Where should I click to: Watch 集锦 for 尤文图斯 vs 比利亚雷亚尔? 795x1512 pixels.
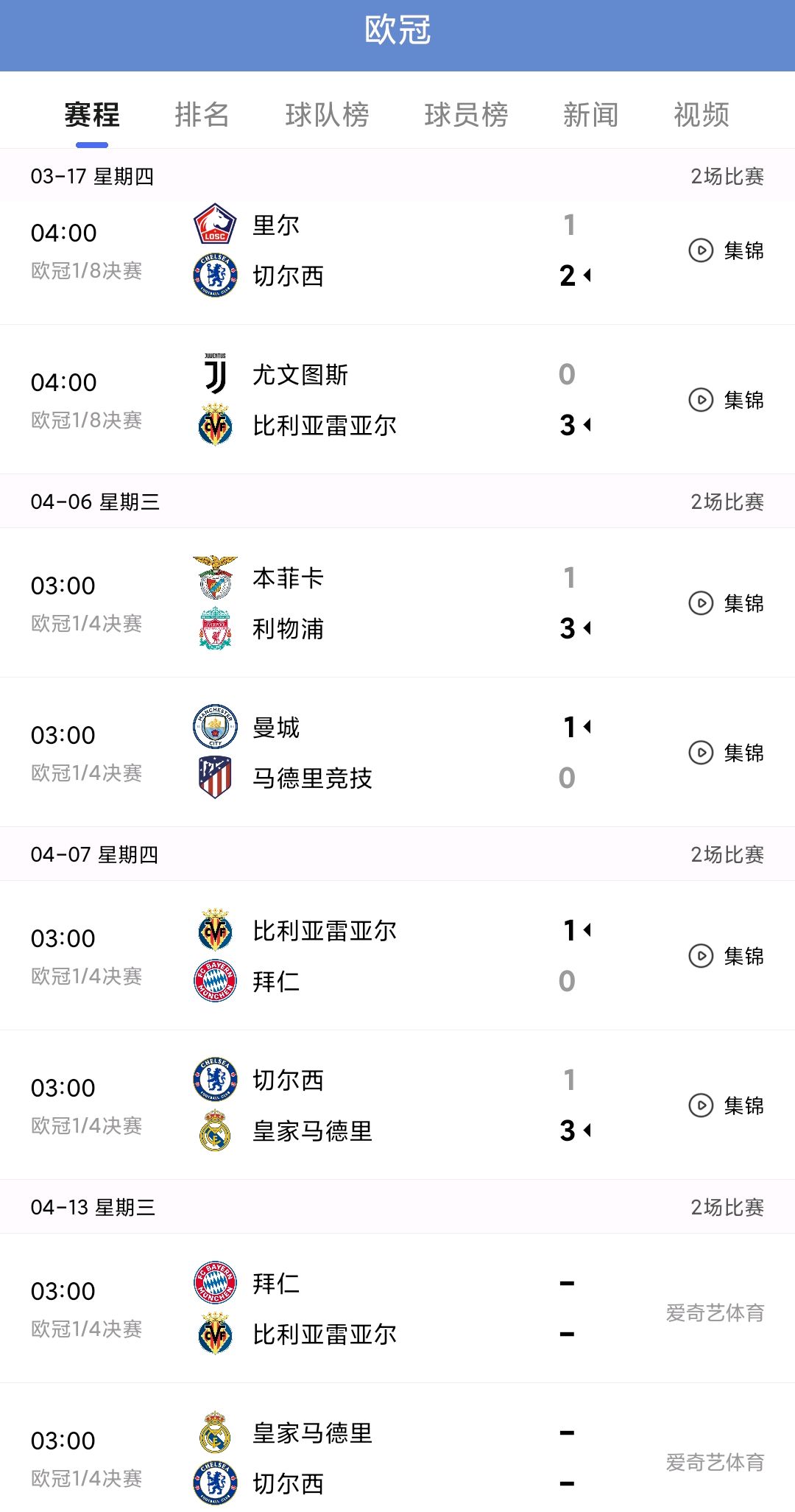[727, 400]
